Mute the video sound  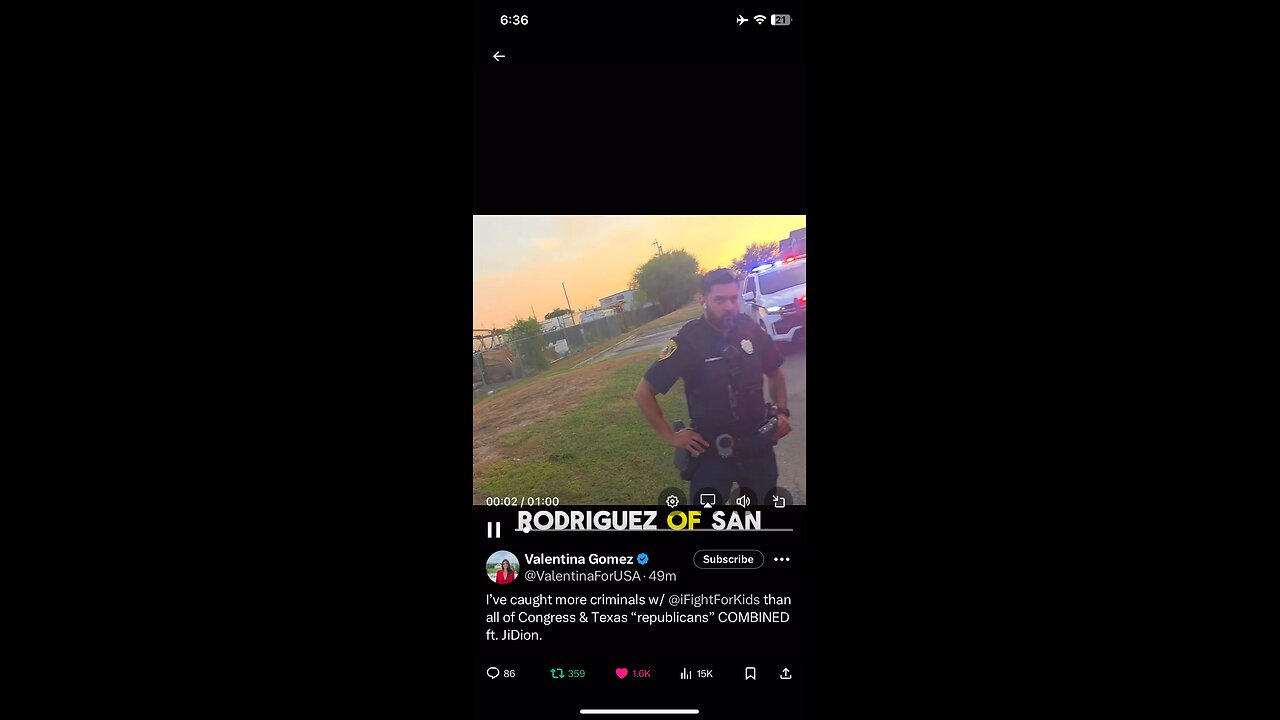tap(743, 502)
